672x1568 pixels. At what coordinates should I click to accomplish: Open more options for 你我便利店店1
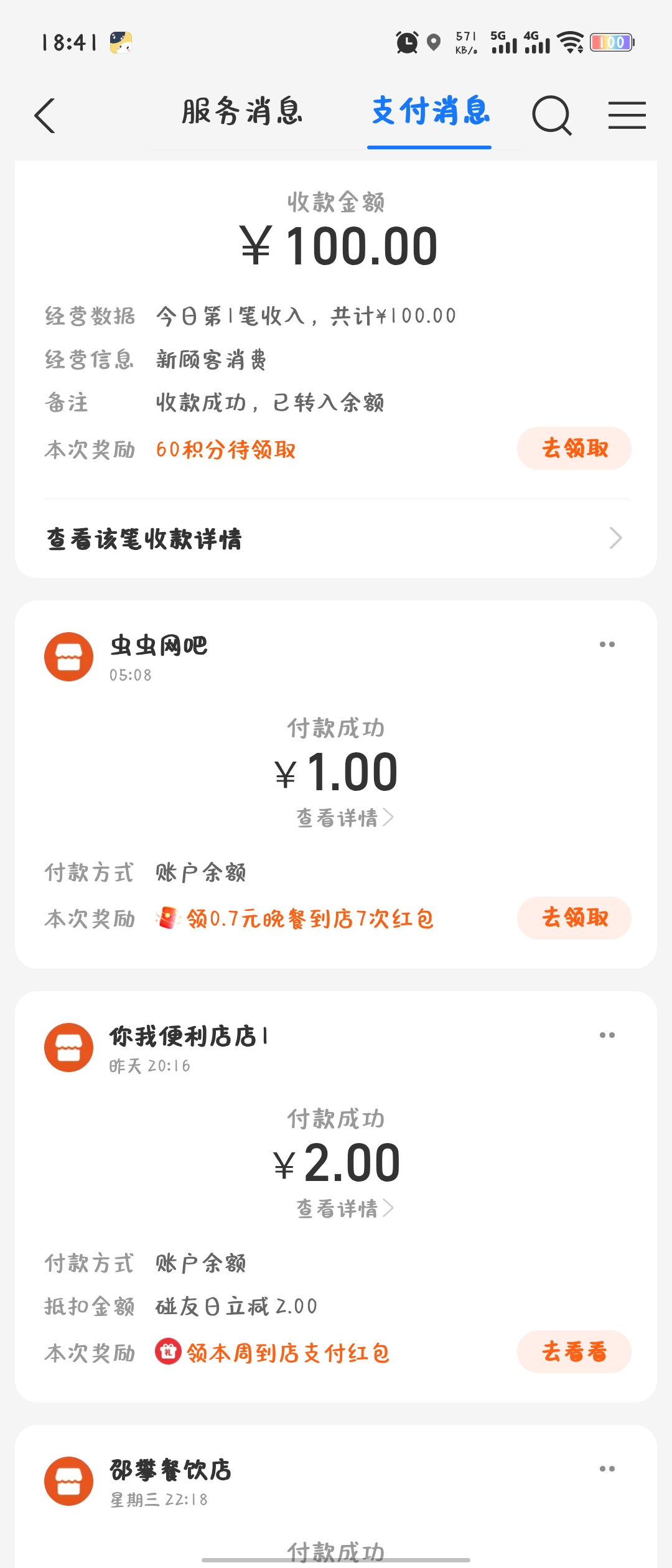pyautogui.click(x=607, y=1035)
